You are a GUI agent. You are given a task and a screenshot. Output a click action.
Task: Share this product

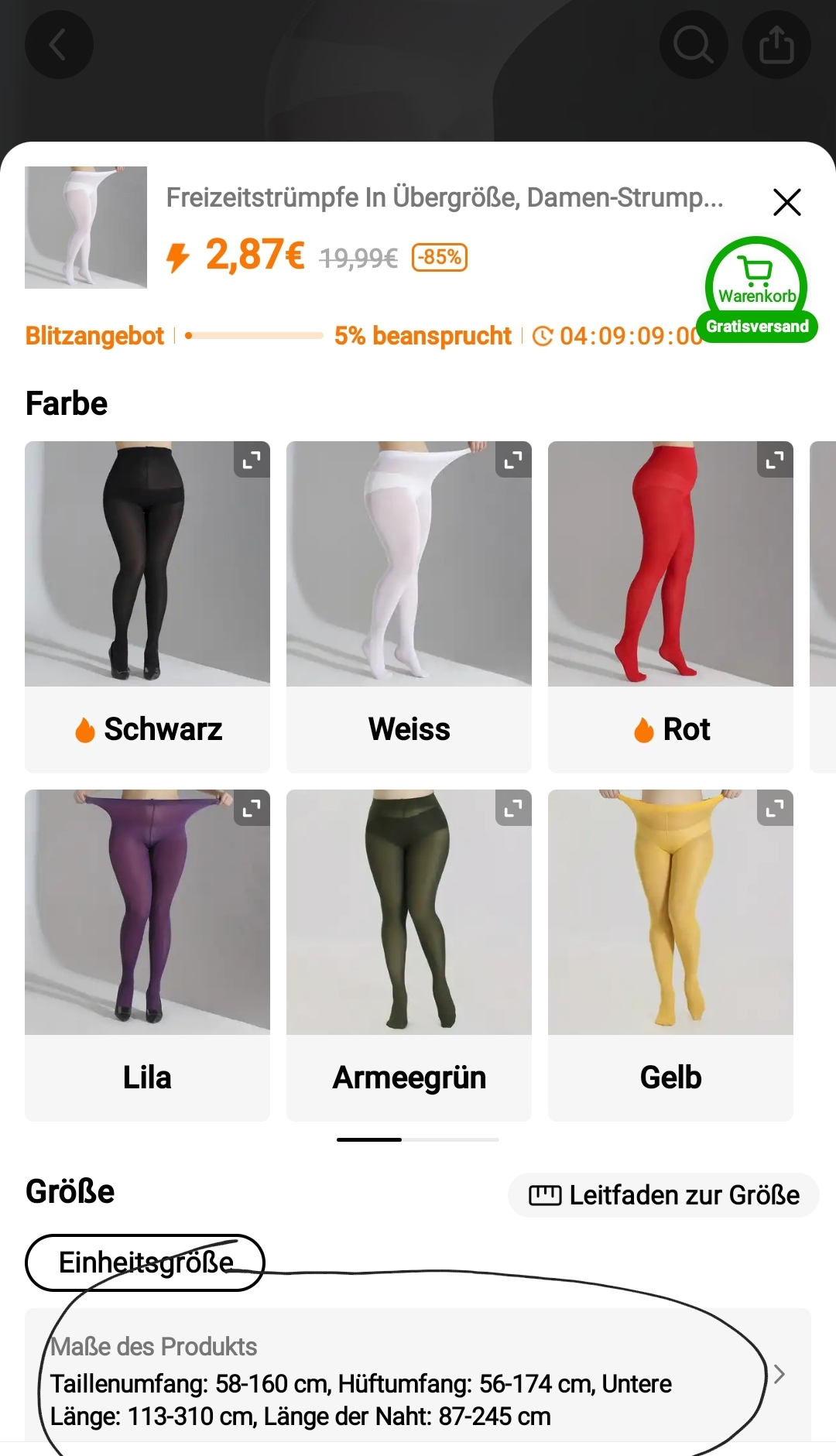click(776, 44)
